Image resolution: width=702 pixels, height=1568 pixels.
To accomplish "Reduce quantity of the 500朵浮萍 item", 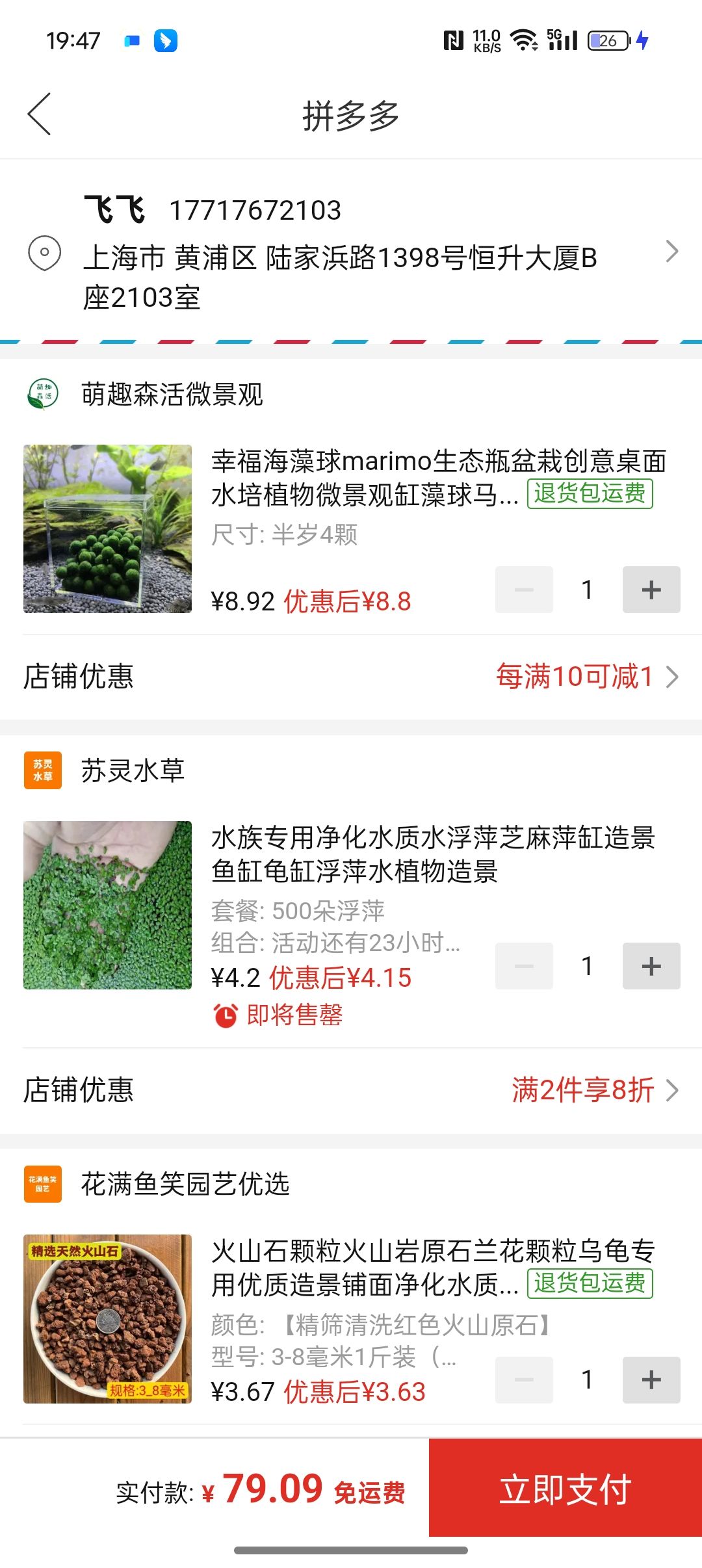I will 524,966.
